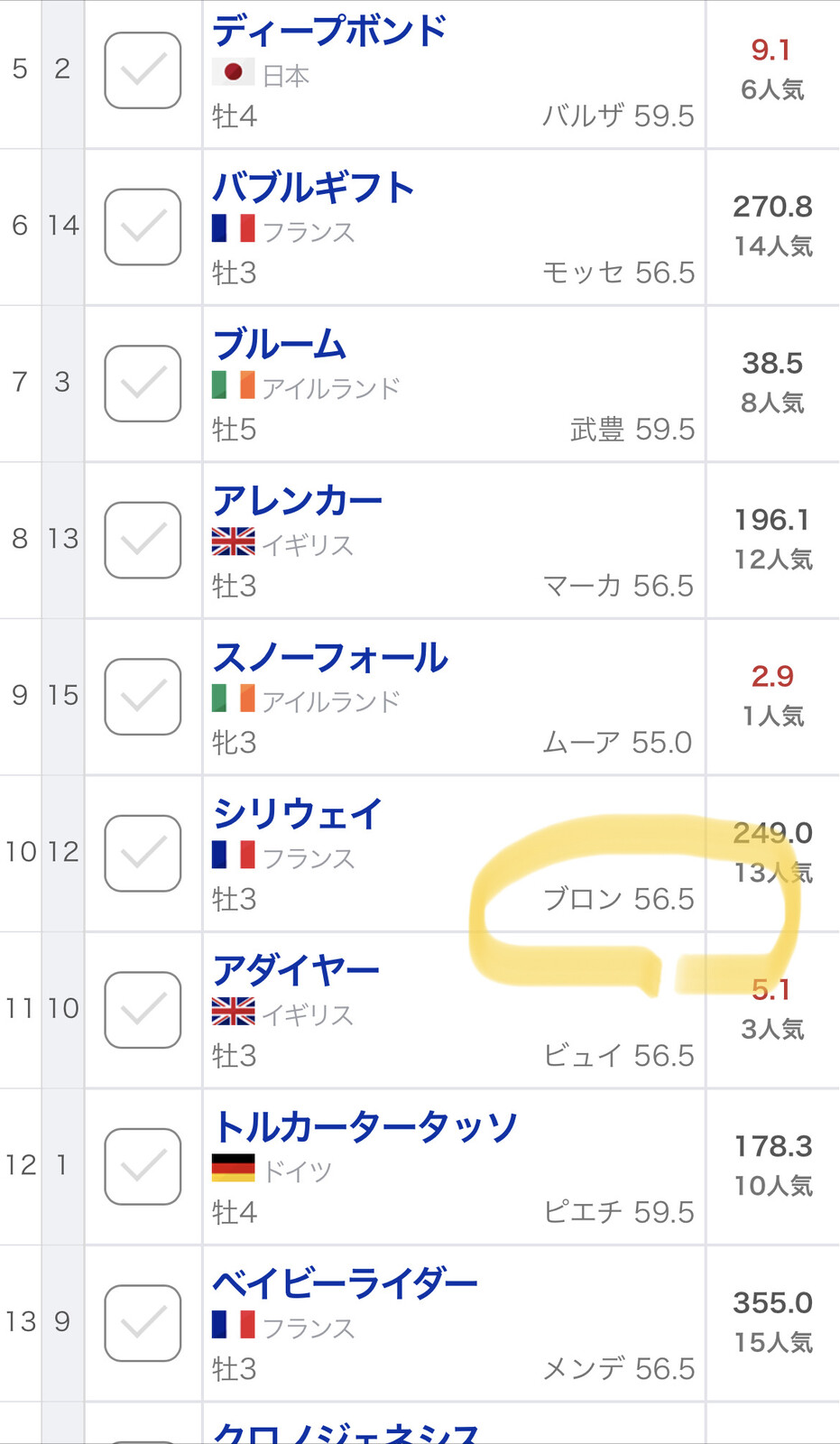Select the ベイビーライダー checkbox
This screenshot has height=1444, width=840.
tap(143, 1323)
